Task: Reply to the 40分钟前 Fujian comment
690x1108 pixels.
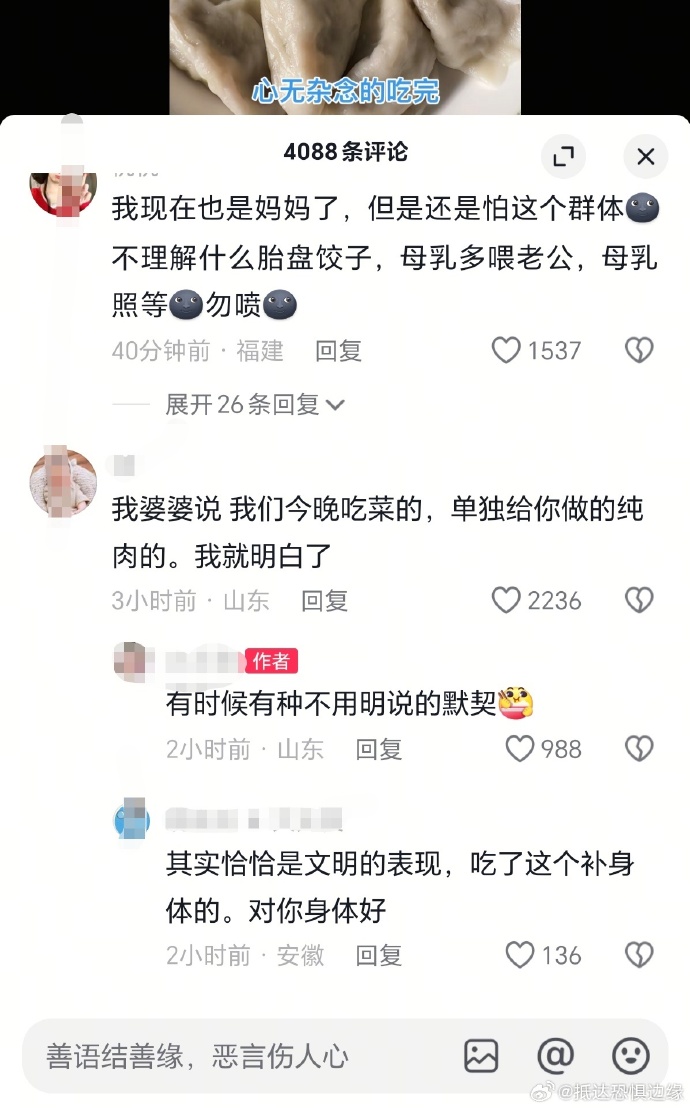Action: tap(338, 351)
